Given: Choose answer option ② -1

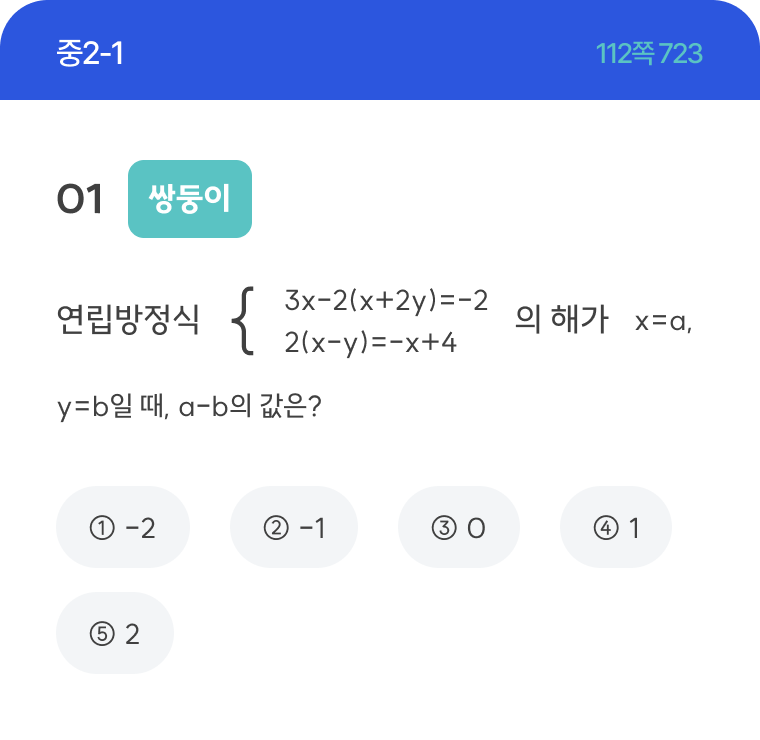Looking at the screenshot, I should [x=294, y=528].
